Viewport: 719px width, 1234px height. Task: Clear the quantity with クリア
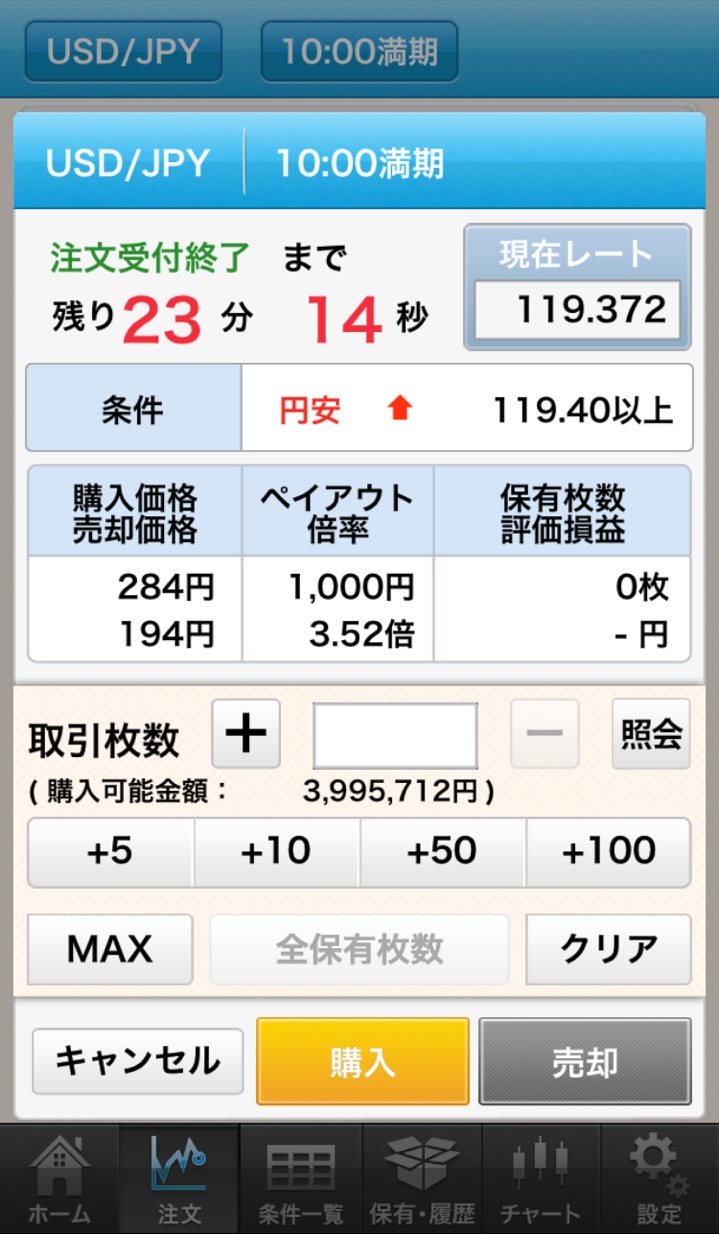tap(608, 949)
